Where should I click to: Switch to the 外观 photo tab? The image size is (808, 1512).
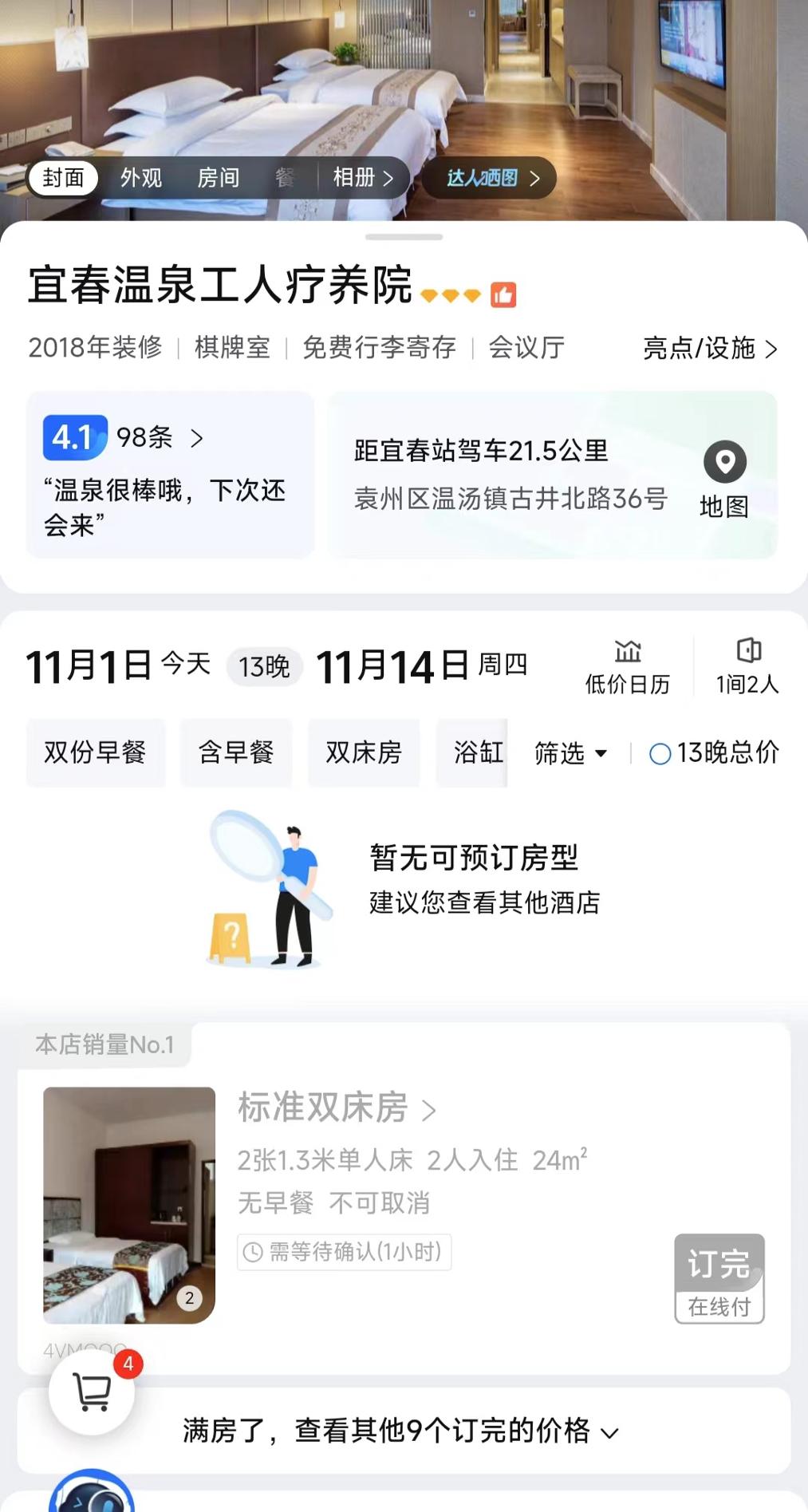(x=141, y=178)
